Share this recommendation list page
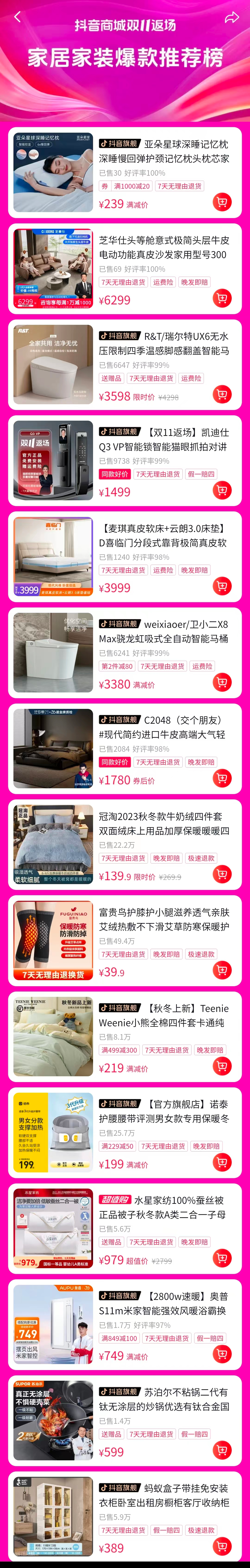This screenshot has height=1568, width=250. [231, 18]
